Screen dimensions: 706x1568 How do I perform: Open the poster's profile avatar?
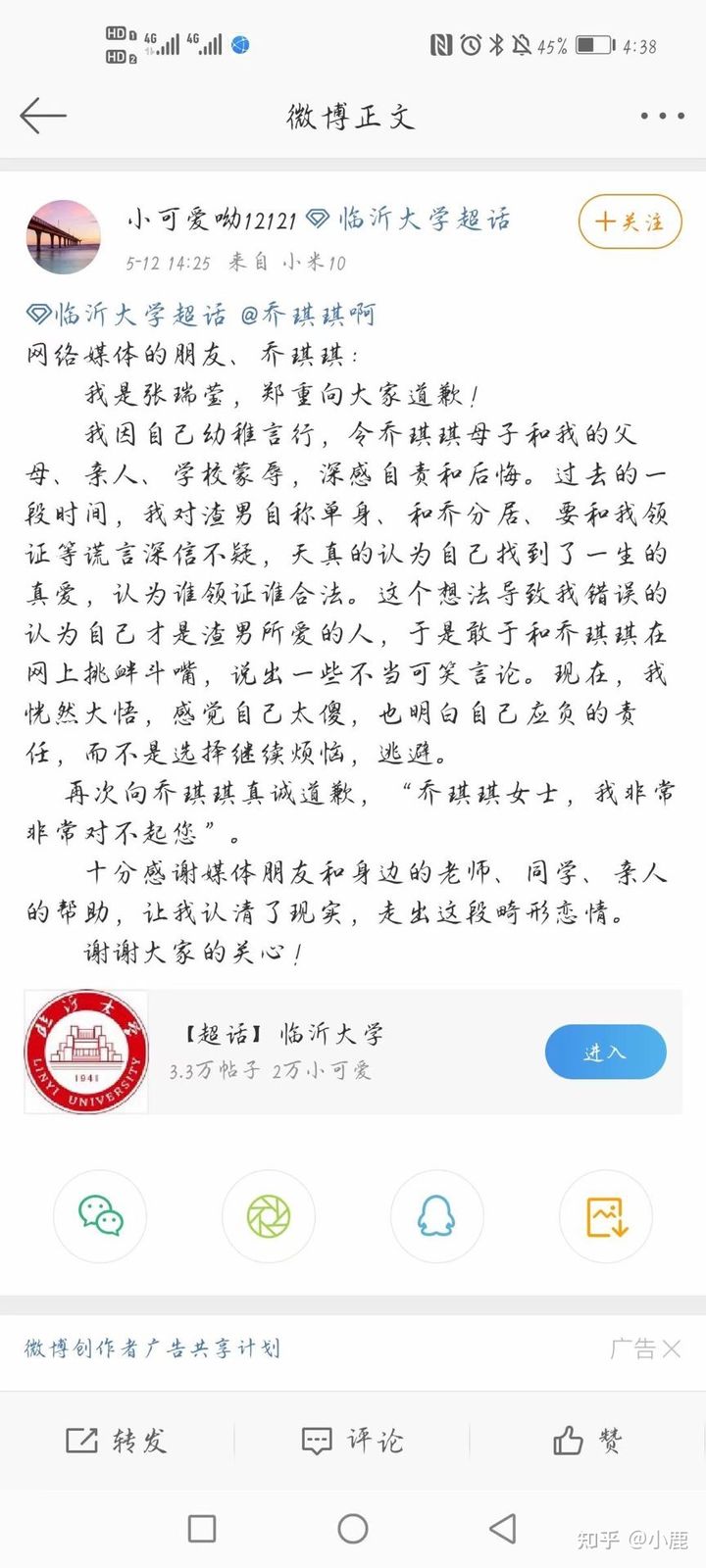click(63, 237)
